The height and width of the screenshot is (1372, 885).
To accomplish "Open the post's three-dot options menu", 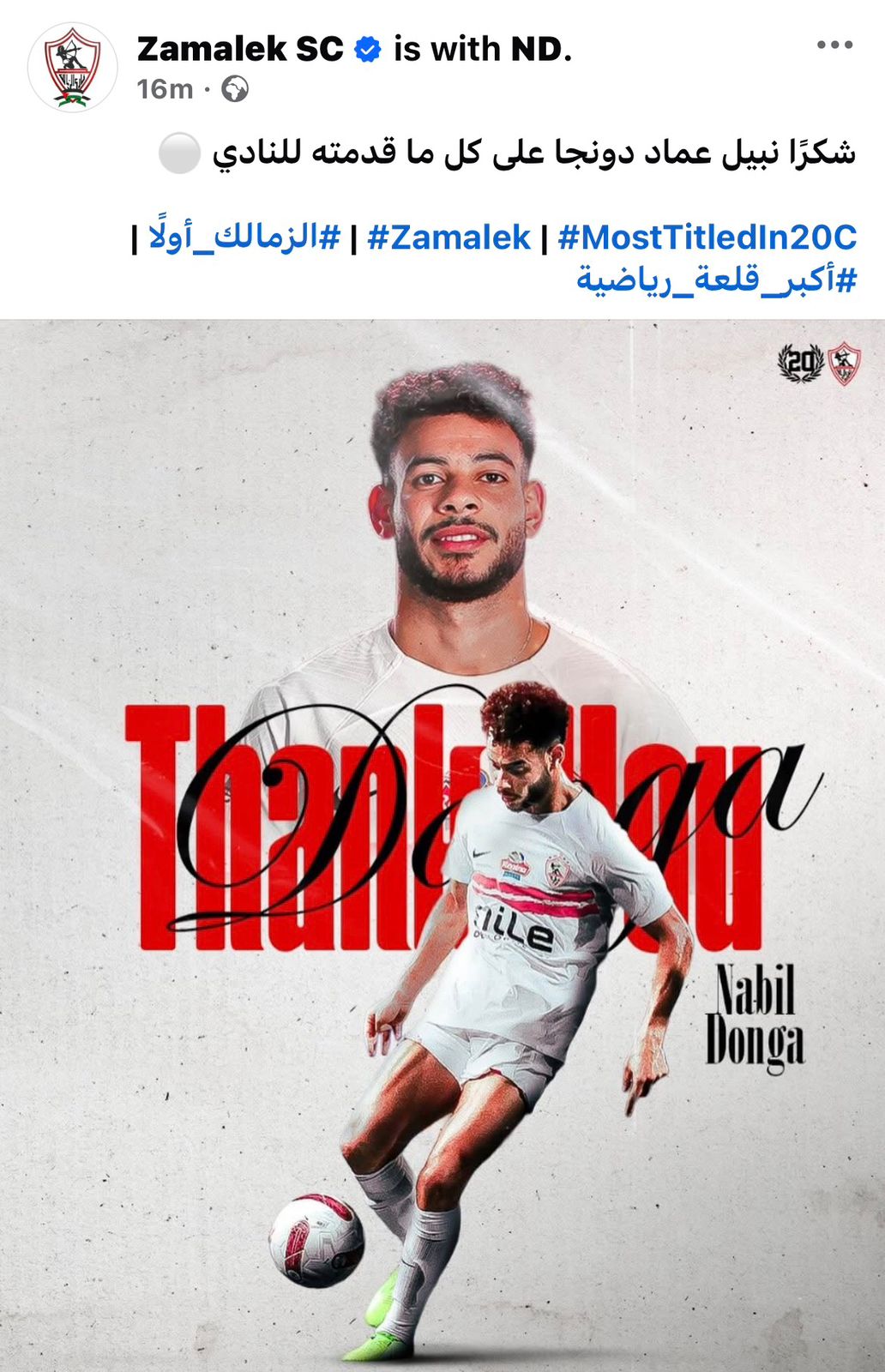I will pyautogui.click(x=834, y=46).
